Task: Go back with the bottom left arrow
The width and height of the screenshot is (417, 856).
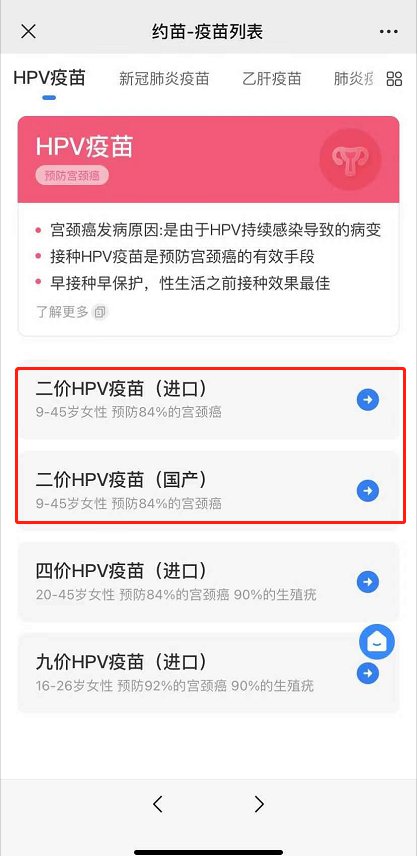Action: tap(158, 804)
